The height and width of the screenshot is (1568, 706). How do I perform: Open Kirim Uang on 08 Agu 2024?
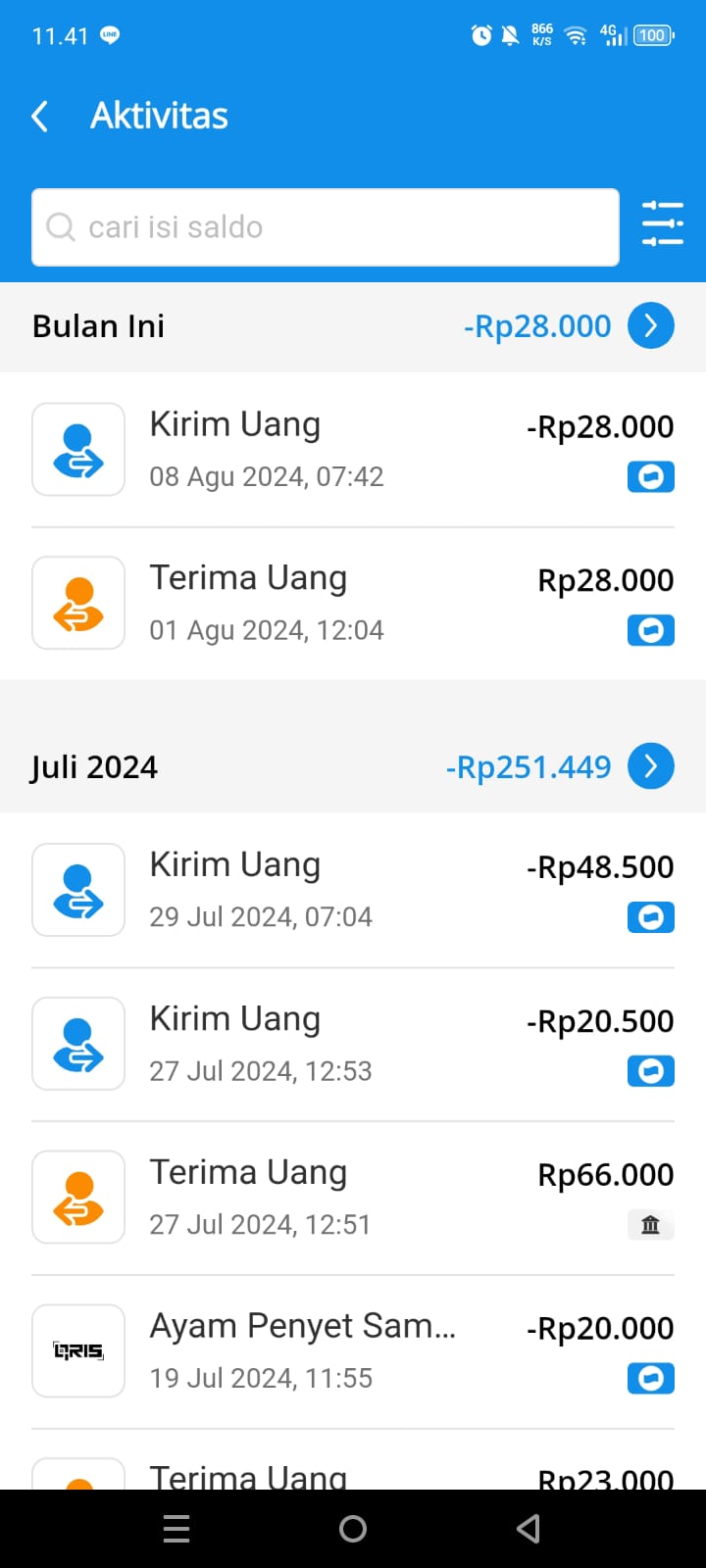point(353,450)
